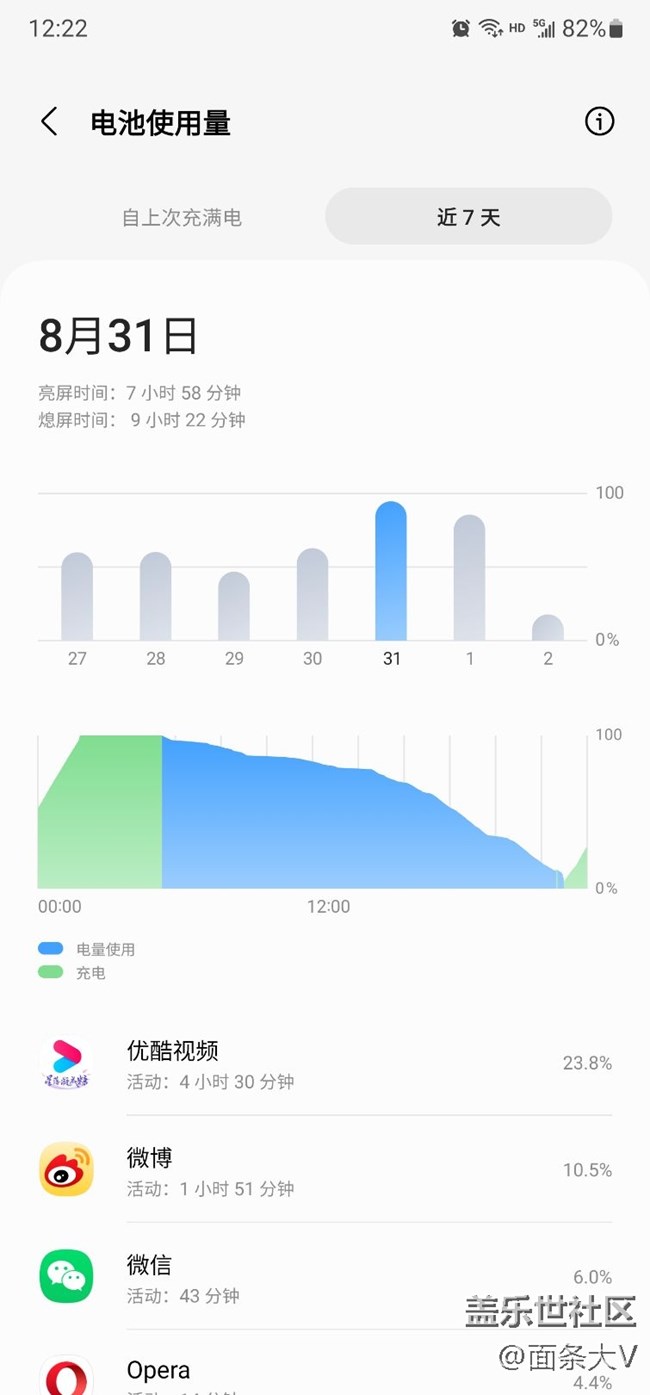Select the 近 7 天 tab

(468, 217)
